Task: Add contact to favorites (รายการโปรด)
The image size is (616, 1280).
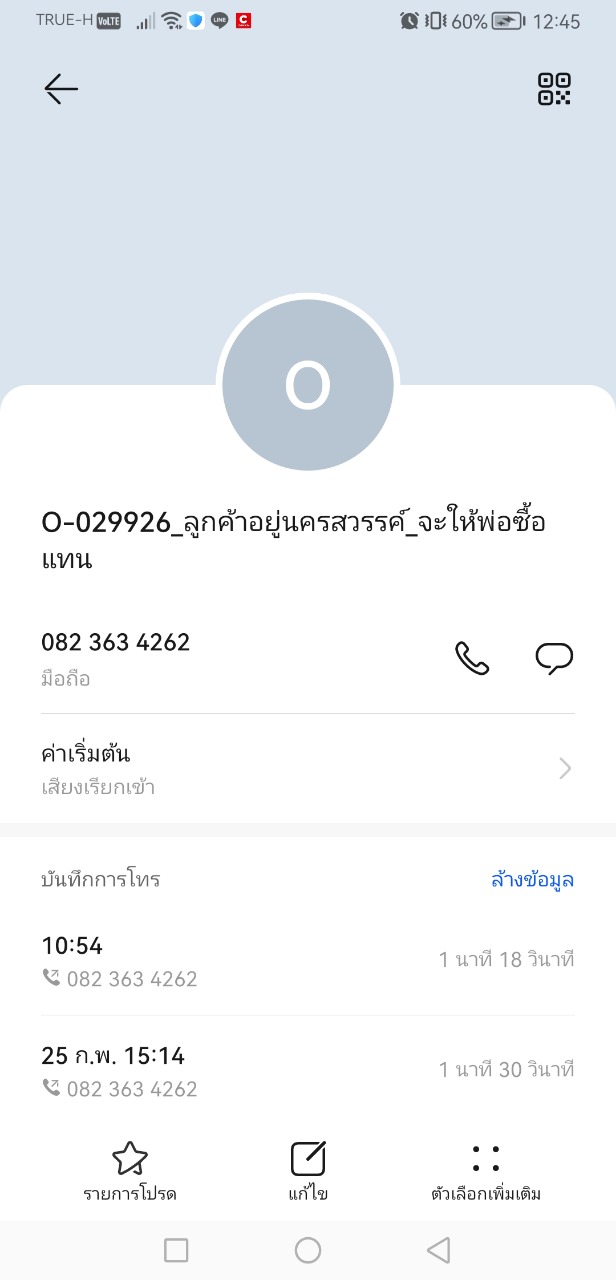Action: [130, 1172]
